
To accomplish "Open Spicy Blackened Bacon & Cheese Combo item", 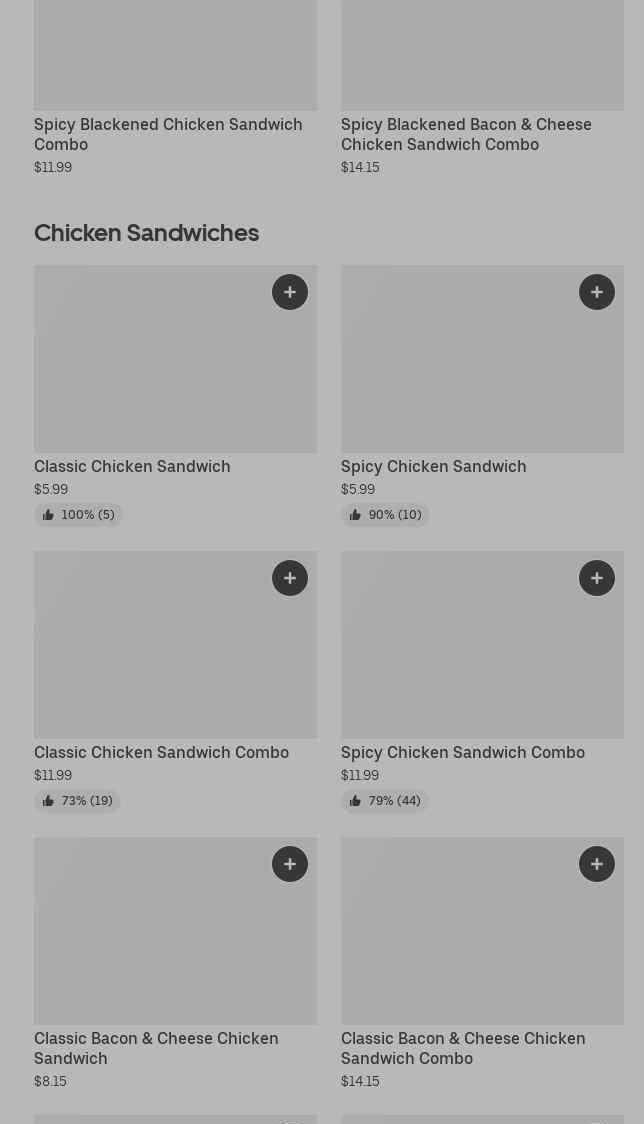I will (466, 134).
